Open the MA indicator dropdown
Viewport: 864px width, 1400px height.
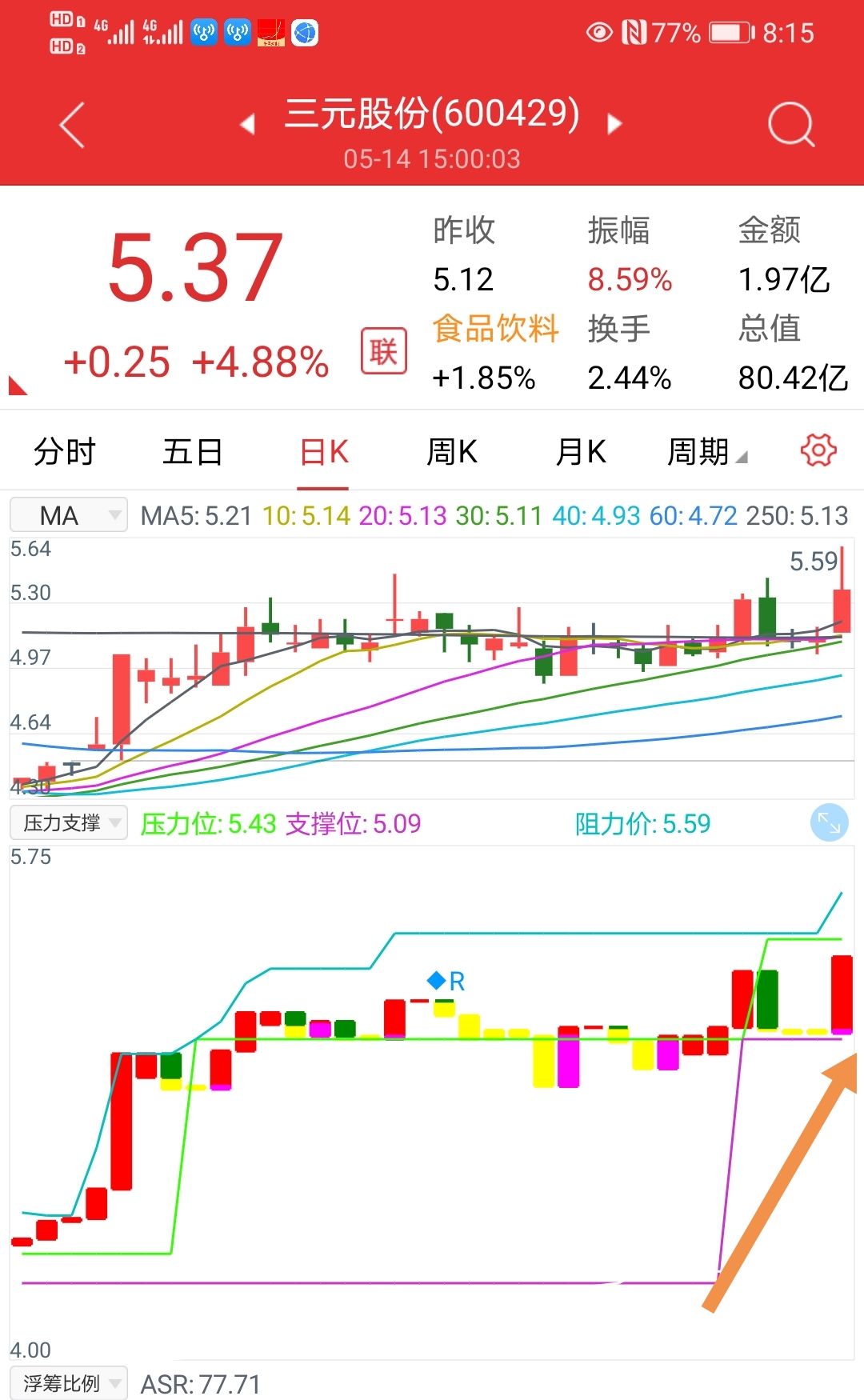pyautogui.click(x=69, y=515)
